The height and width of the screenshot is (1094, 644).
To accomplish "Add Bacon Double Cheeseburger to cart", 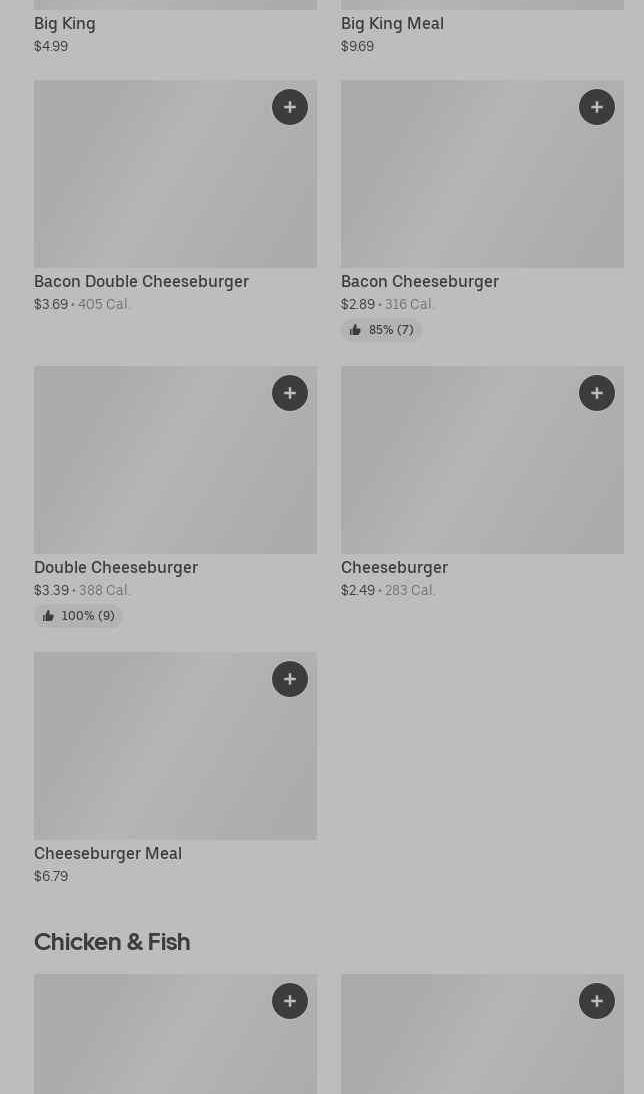I will tap(290, 107).
